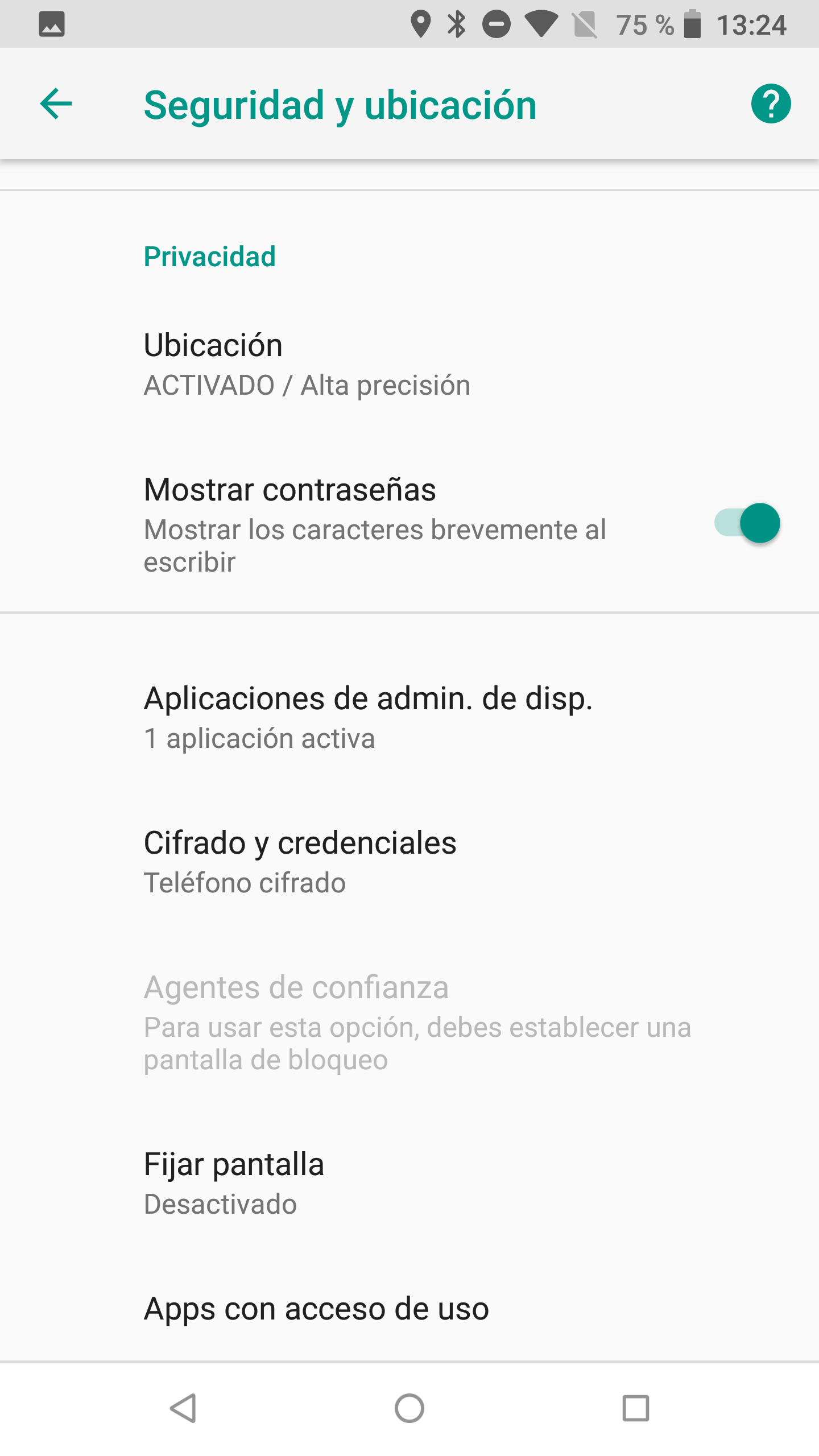The height and width of the screenshot is (1456, 819).
Task: Open recent apps from navigation bar
Action: point(635,1408)
